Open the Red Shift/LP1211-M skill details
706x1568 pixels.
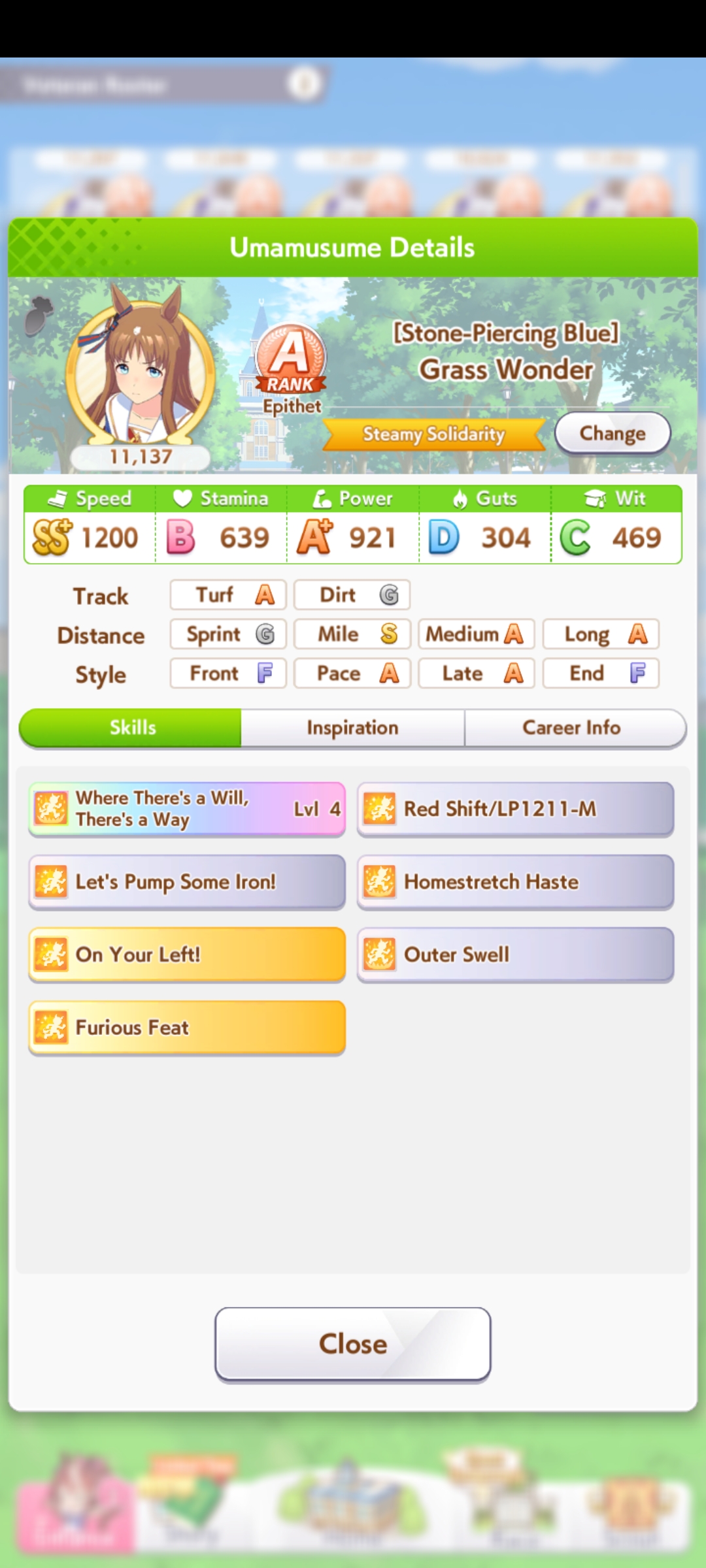click(515, 809)
